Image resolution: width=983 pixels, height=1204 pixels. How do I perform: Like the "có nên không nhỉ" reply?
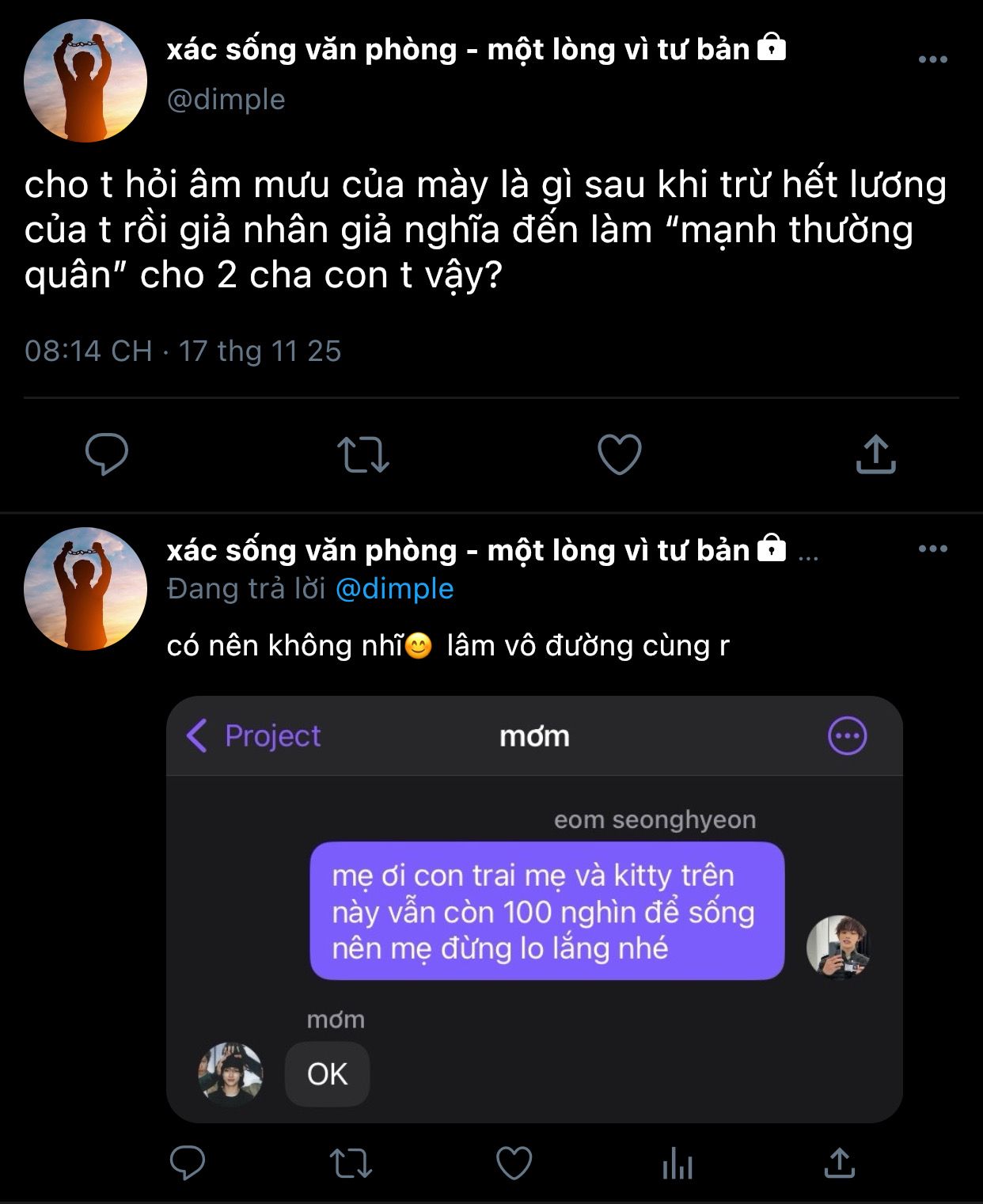pyautogui.click(x=514, y=1163)
